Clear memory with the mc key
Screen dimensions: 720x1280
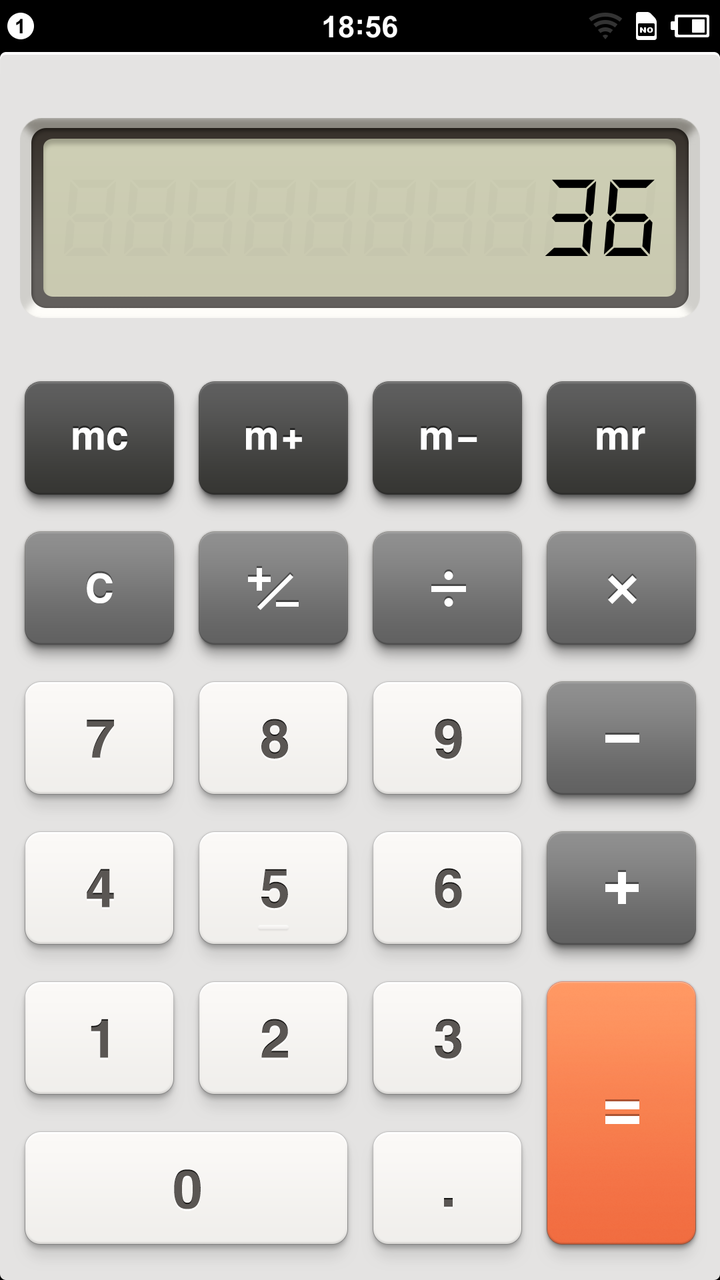click(x=99, y=438)
